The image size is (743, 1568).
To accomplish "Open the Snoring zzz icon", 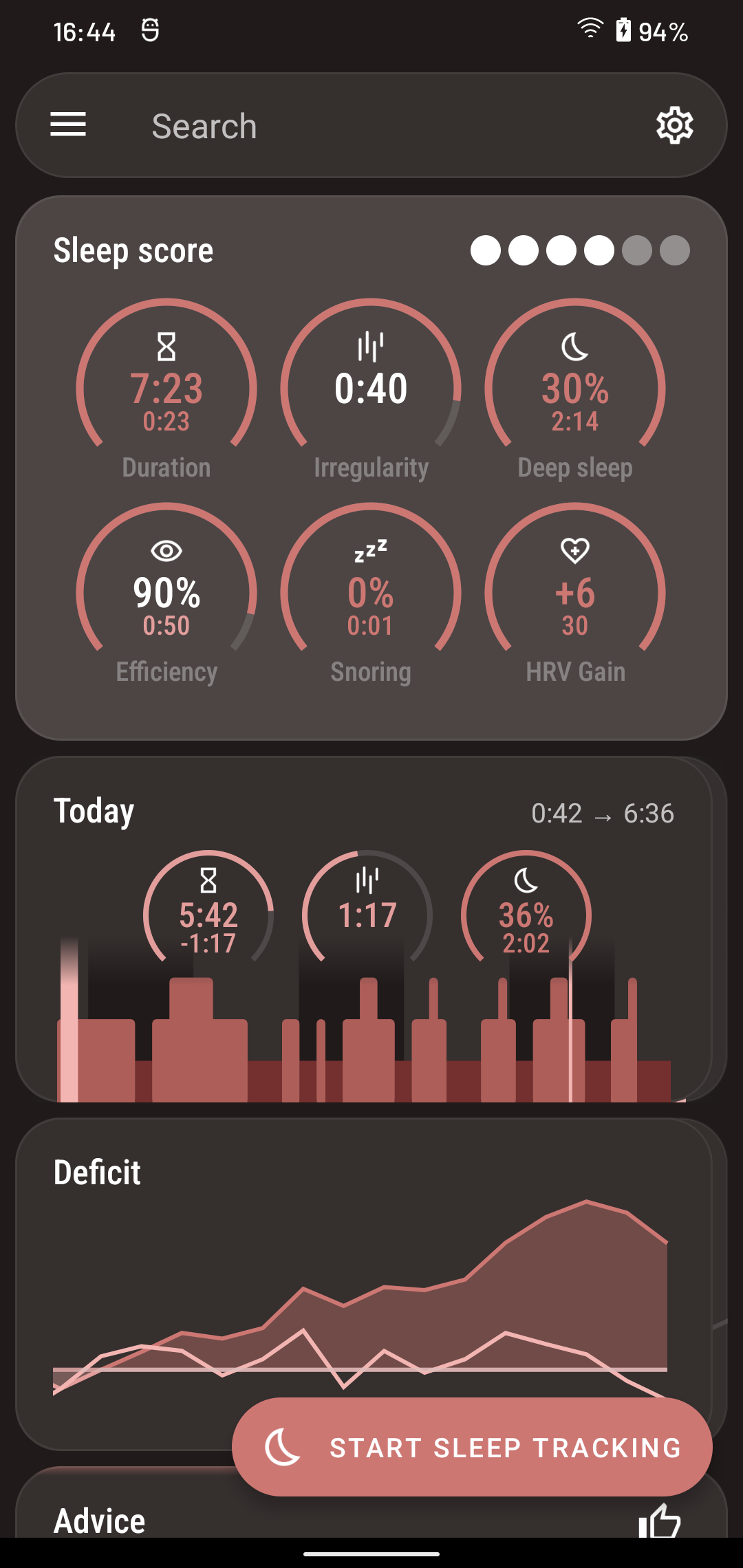I will coord(369,550).
